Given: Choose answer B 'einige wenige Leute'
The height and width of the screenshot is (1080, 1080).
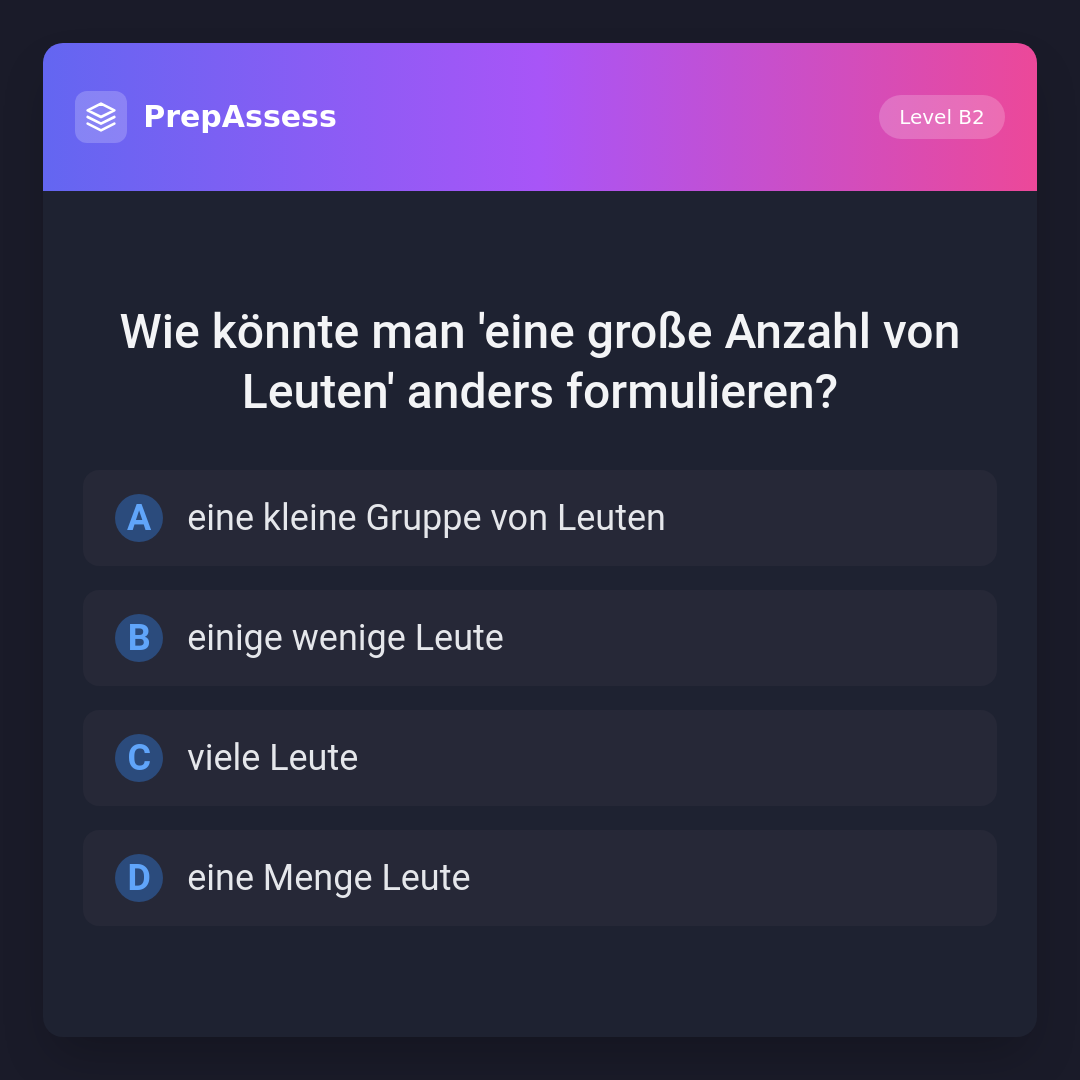Looking at the screenshot, I should [x=540, y=638].
